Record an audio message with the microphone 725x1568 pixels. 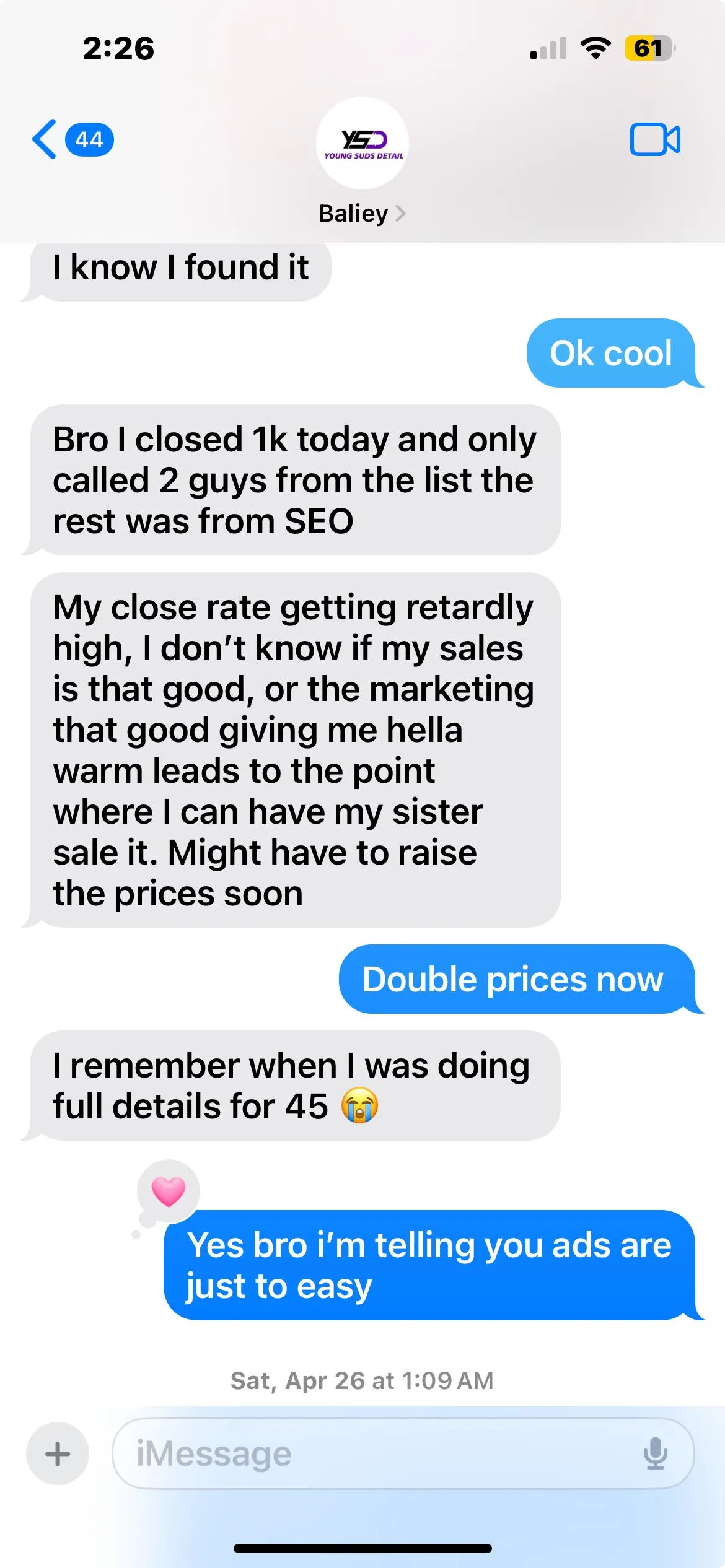pyautogui.click(x=655, y=1453)
